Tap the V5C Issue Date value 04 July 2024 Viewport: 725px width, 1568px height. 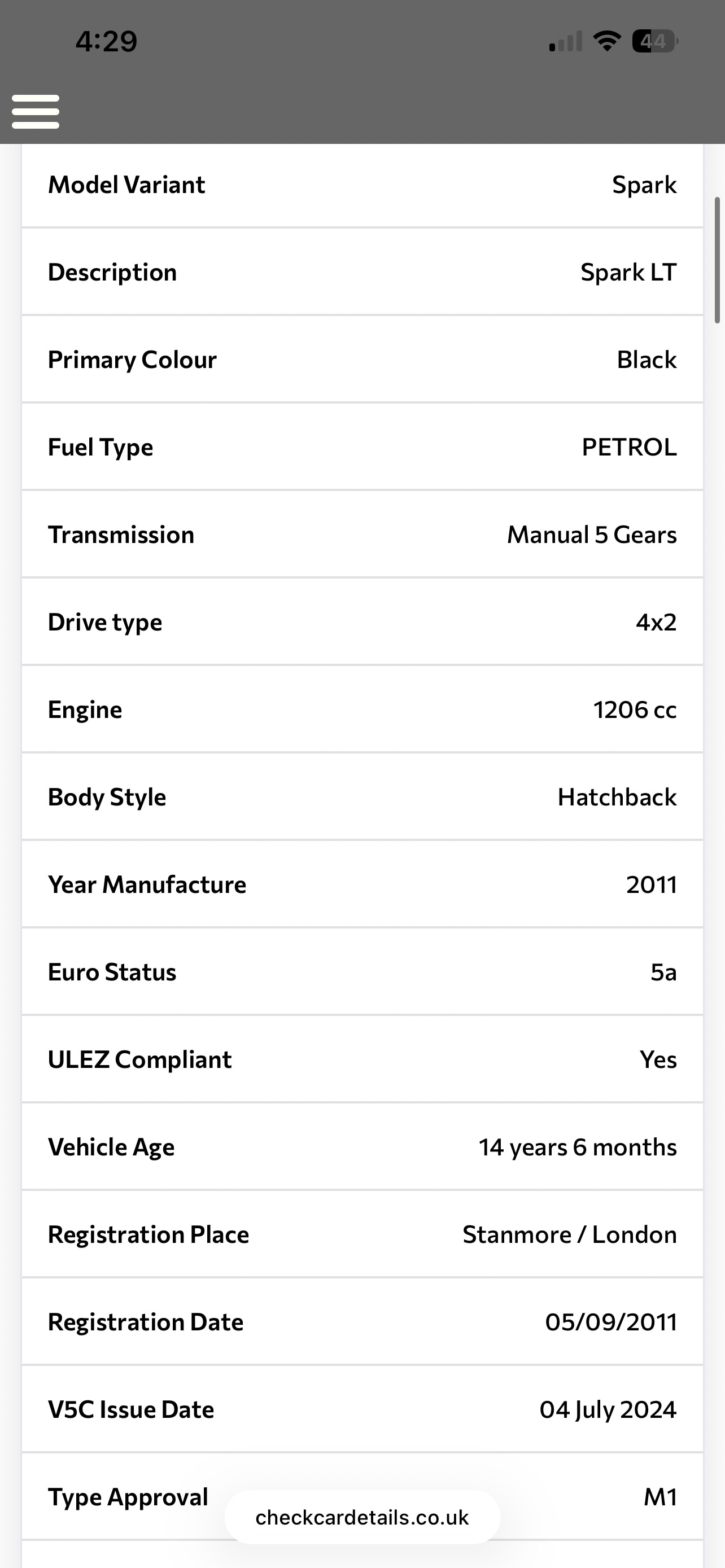pyautogui.click(x=608, y=1409)
